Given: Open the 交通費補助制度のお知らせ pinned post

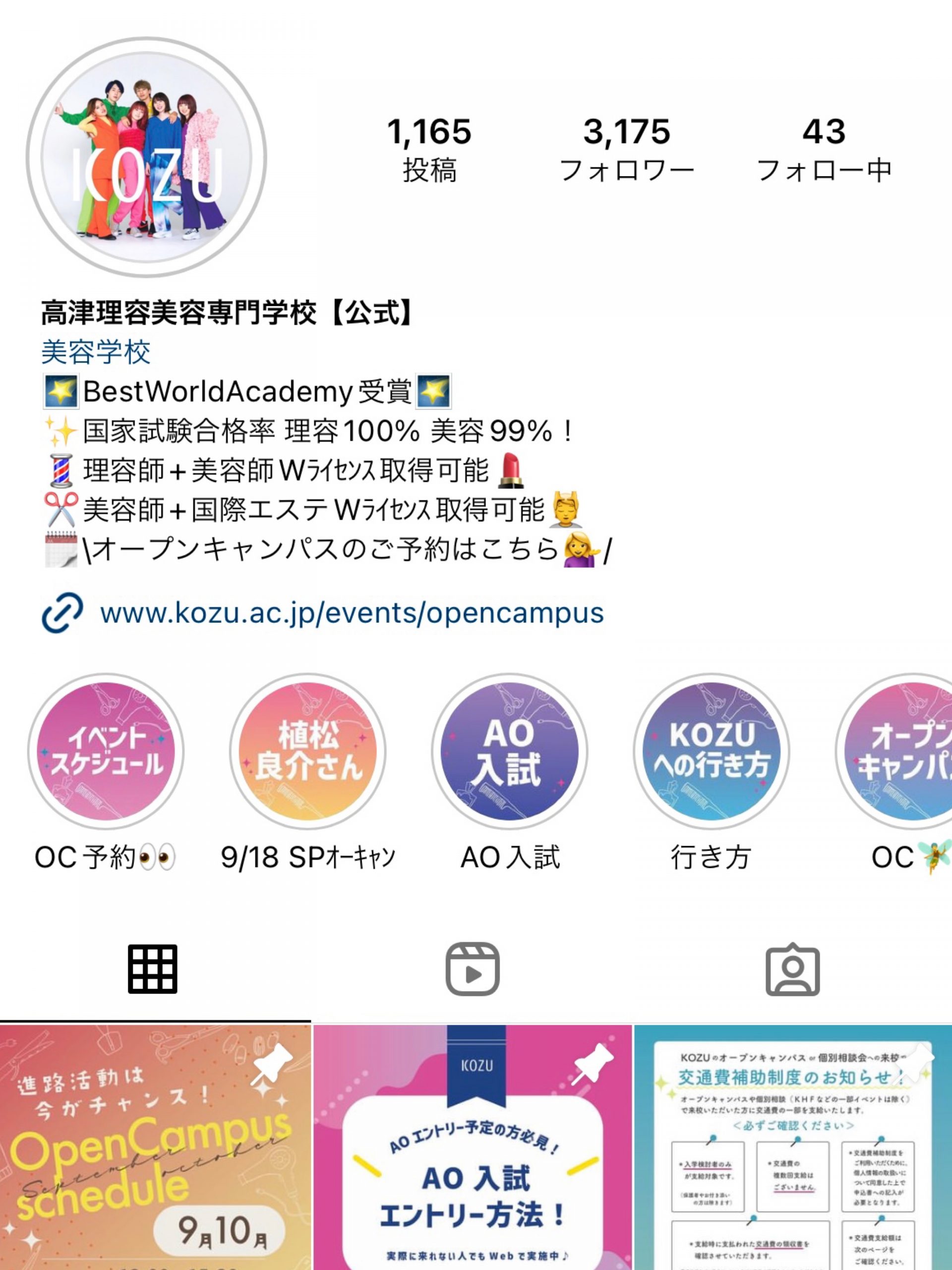Looking at the screenshot, I should tap(792, 1148).
